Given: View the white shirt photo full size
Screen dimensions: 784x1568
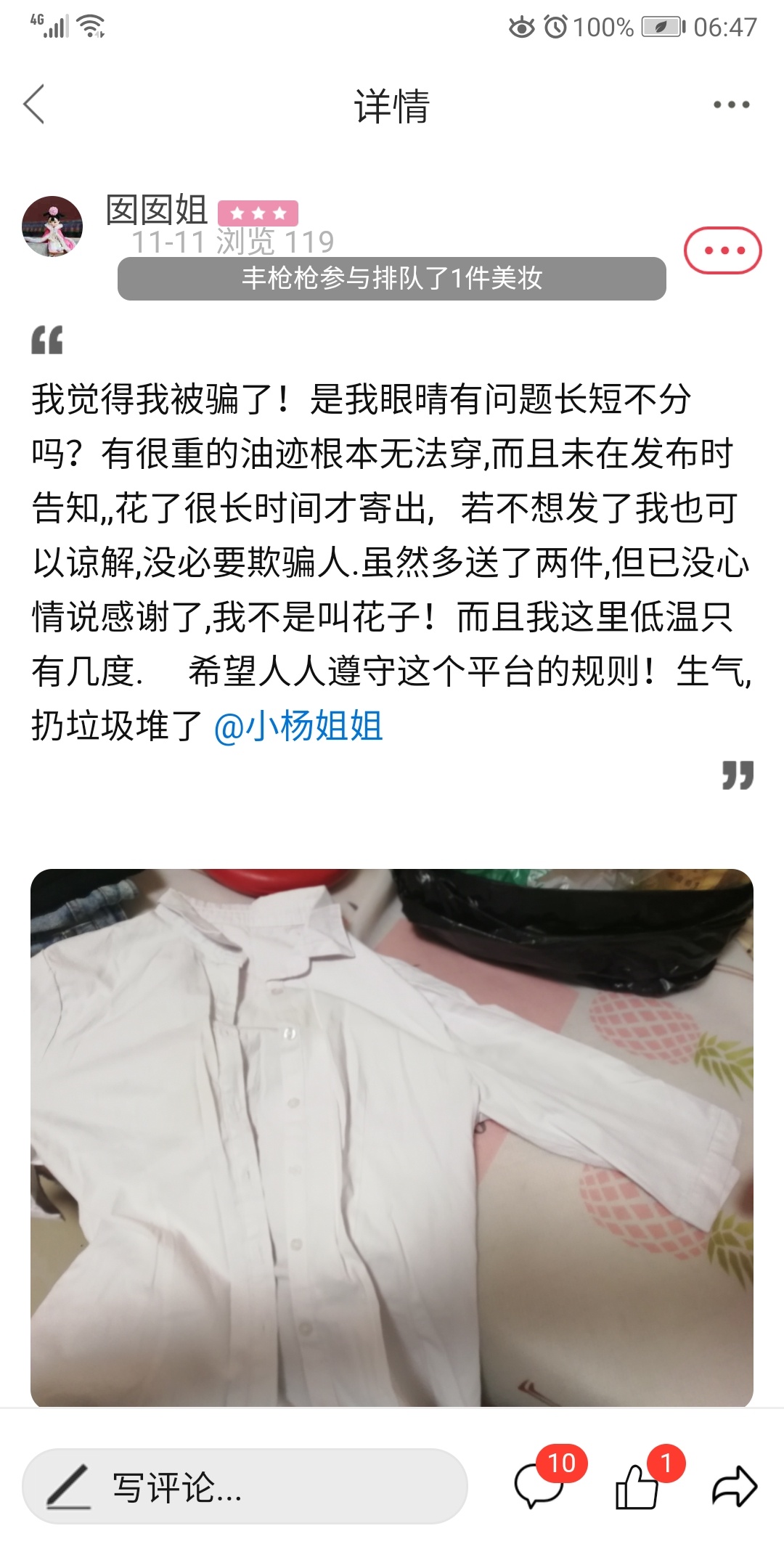Looking at the screenshot, I should [392, 1137].
